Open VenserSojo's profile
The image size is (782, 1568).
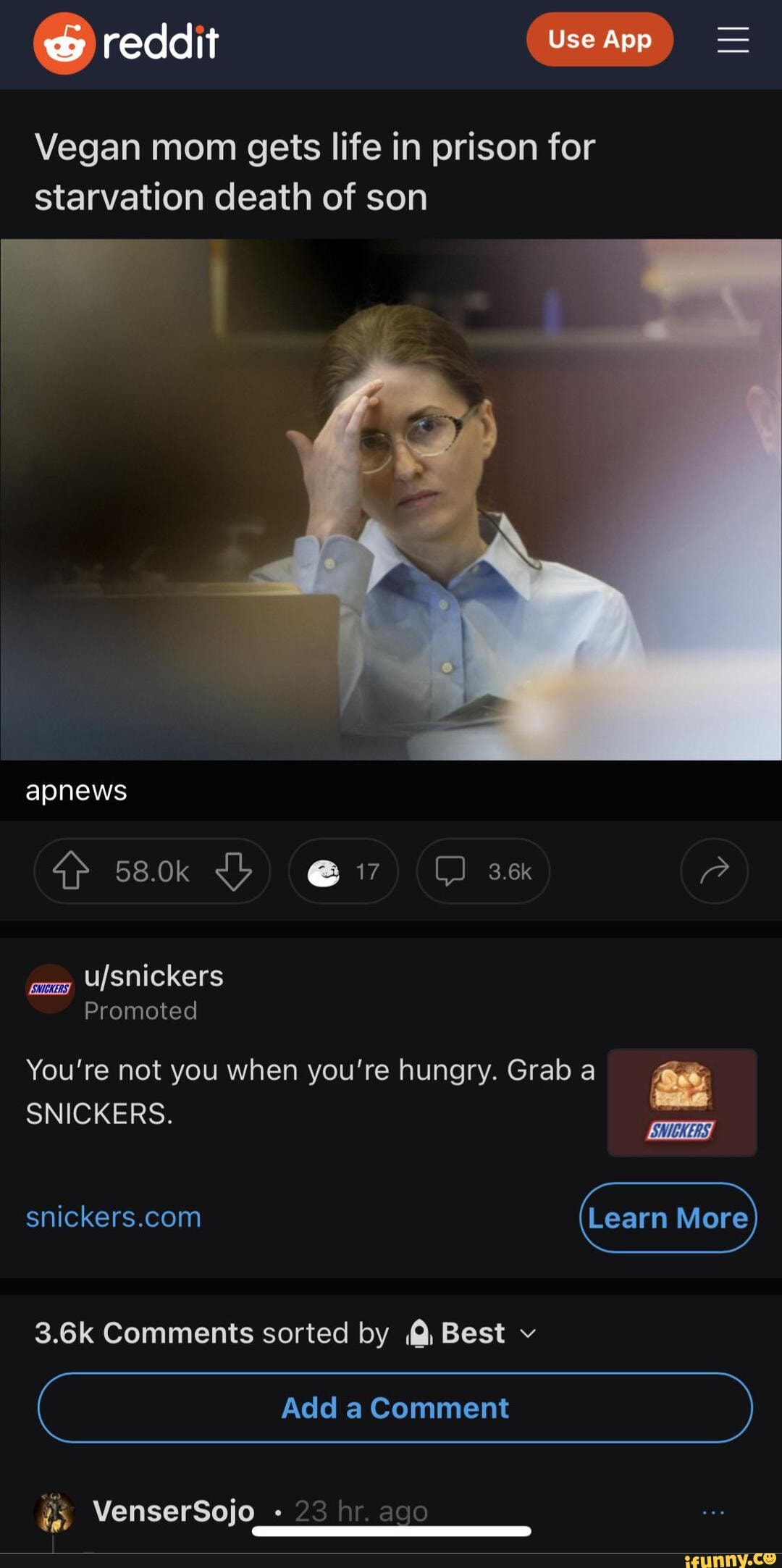pyautogui.click(x=174, y=1511)
